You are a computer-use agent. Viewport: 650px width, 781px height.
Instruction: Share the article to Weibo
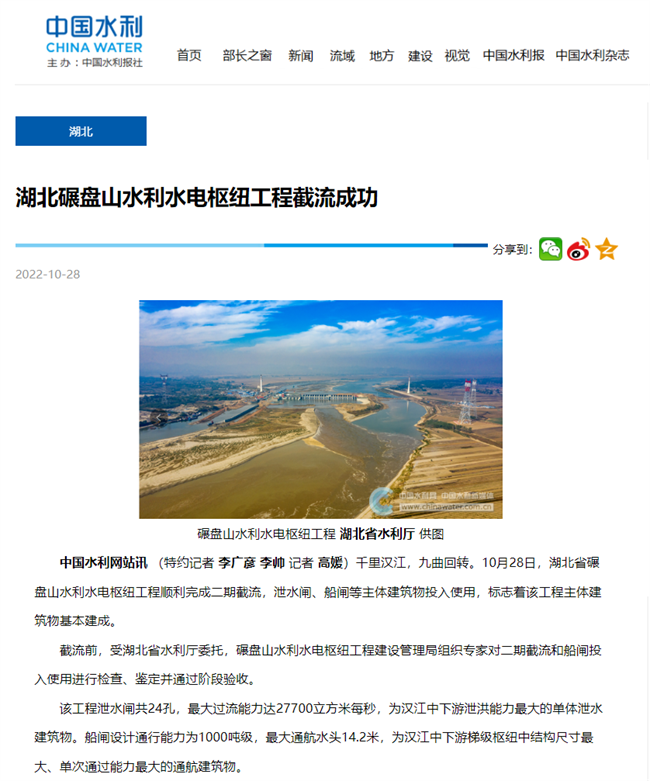[579, 249]
